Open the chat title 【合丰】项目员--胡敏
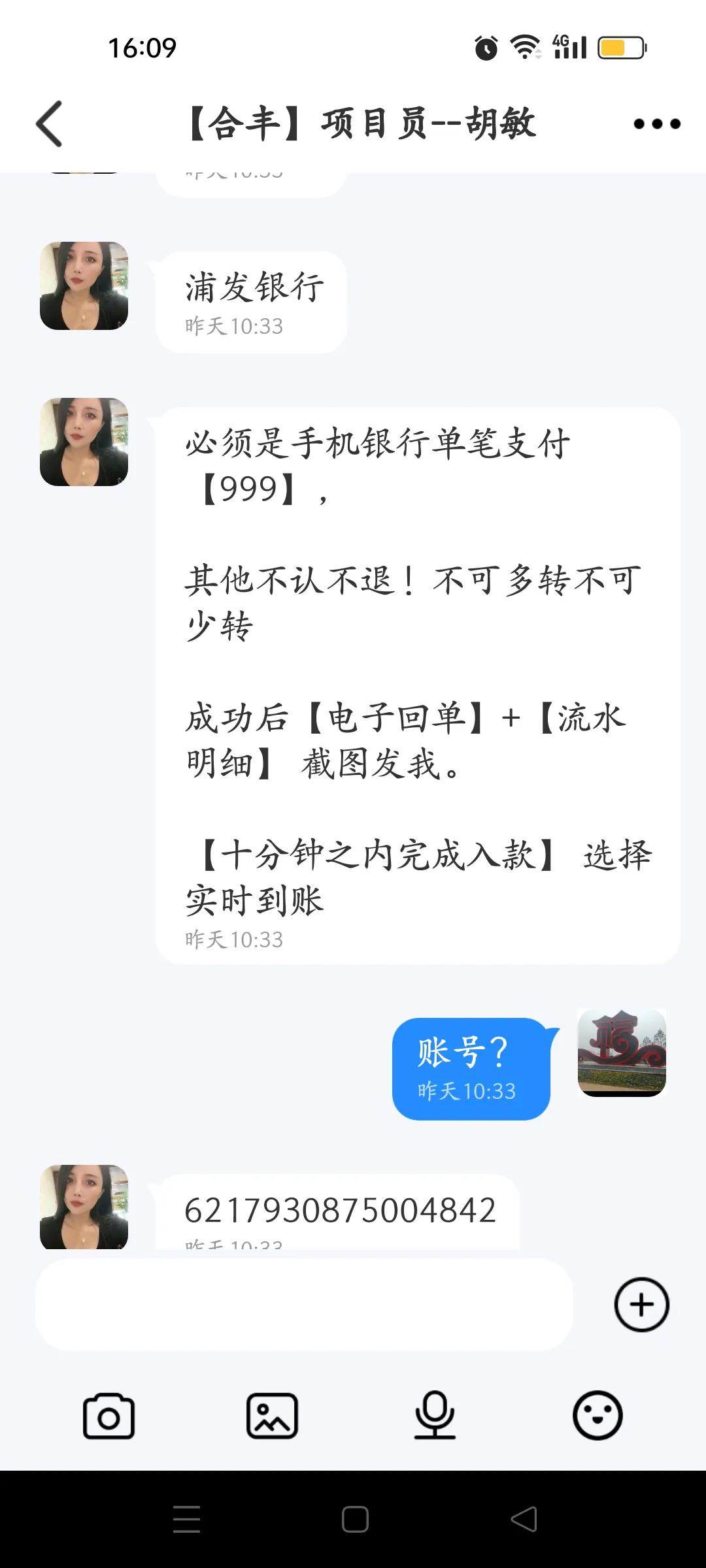The height and width of the screenshot is (1568, 706). (360, 124)
